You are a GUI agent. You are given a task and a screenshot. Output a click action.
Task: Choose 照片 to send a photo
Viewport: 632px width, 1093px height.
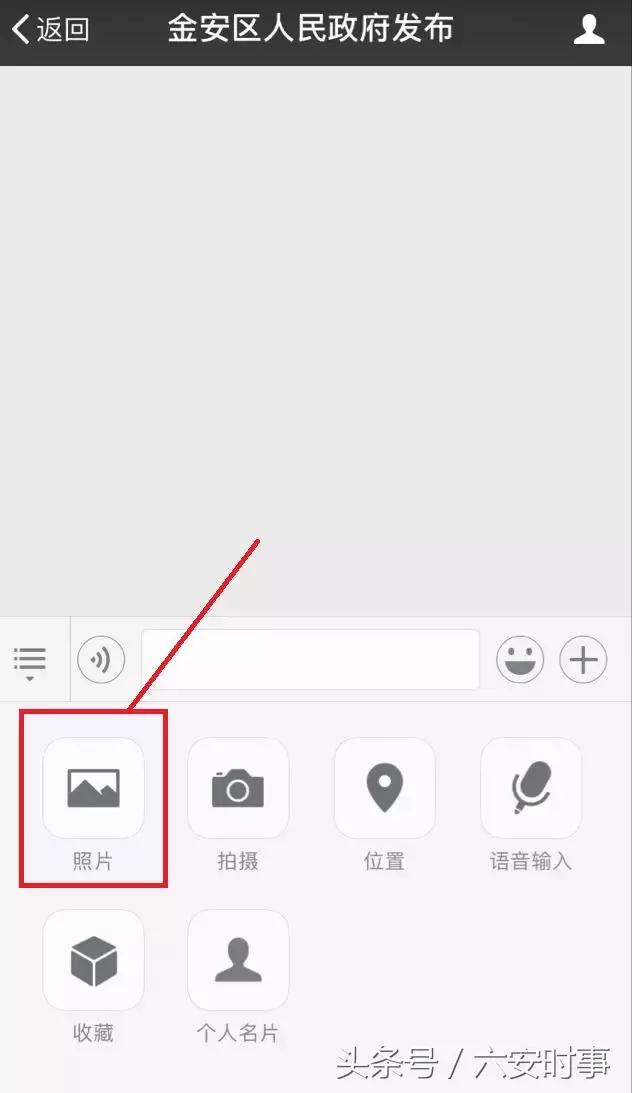tap(93, 789)
